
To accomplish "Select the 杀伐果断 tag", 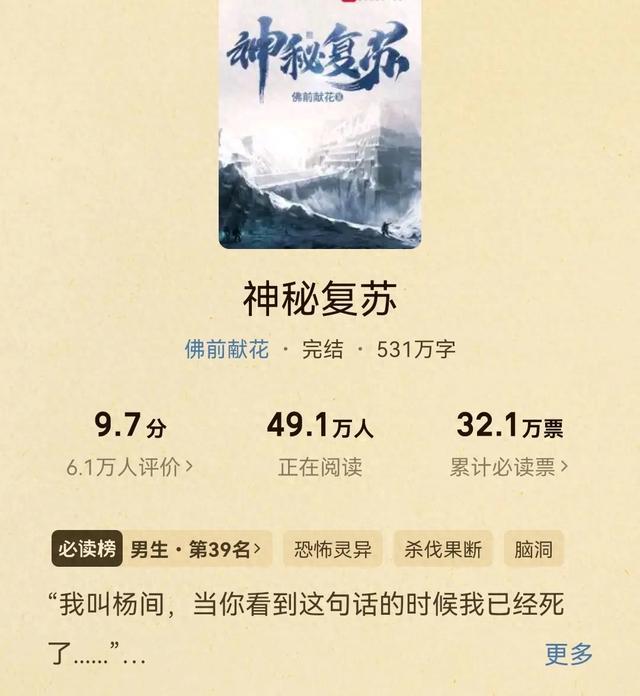I will [x=443, y=549].
